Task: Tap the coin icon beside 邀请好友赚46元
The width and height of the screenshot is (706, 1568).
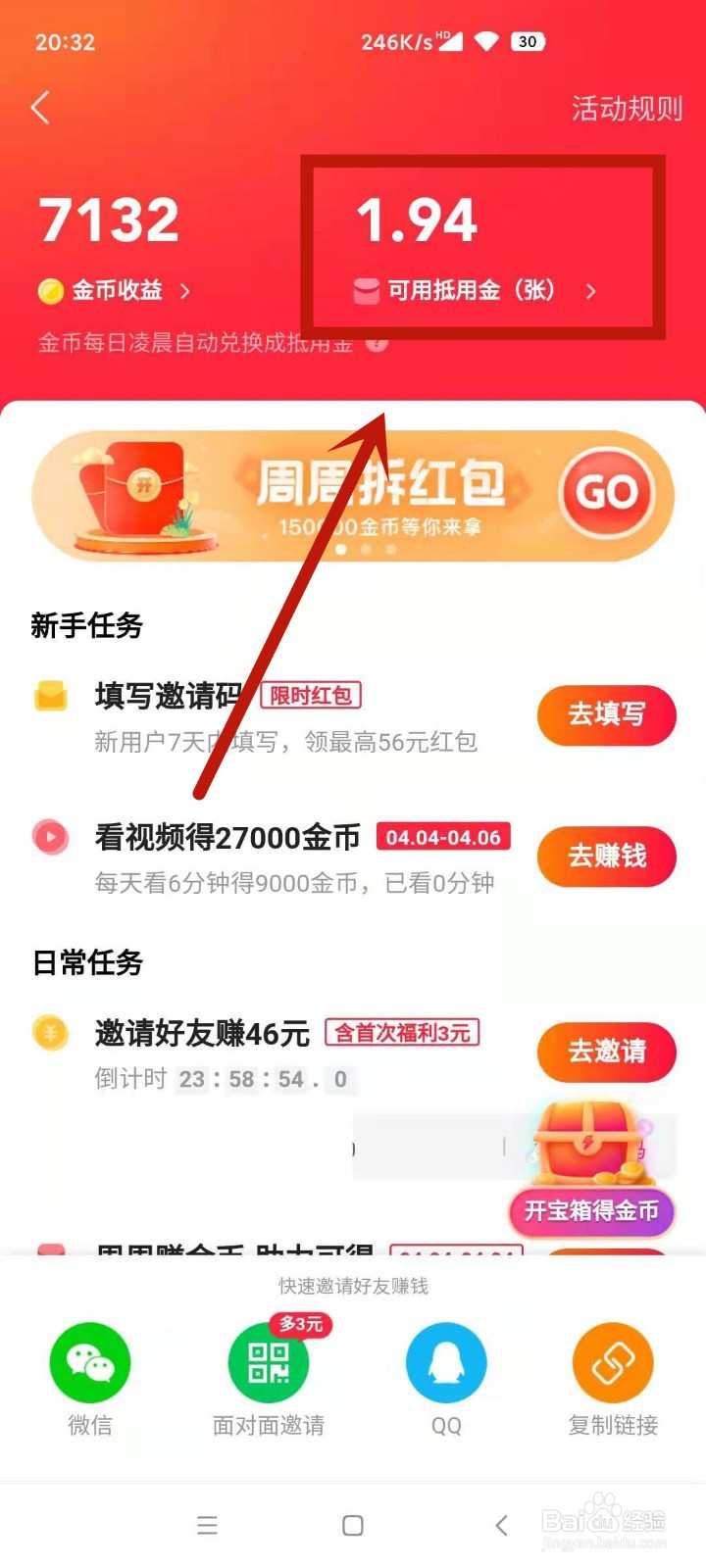Action: [51, 1033]
